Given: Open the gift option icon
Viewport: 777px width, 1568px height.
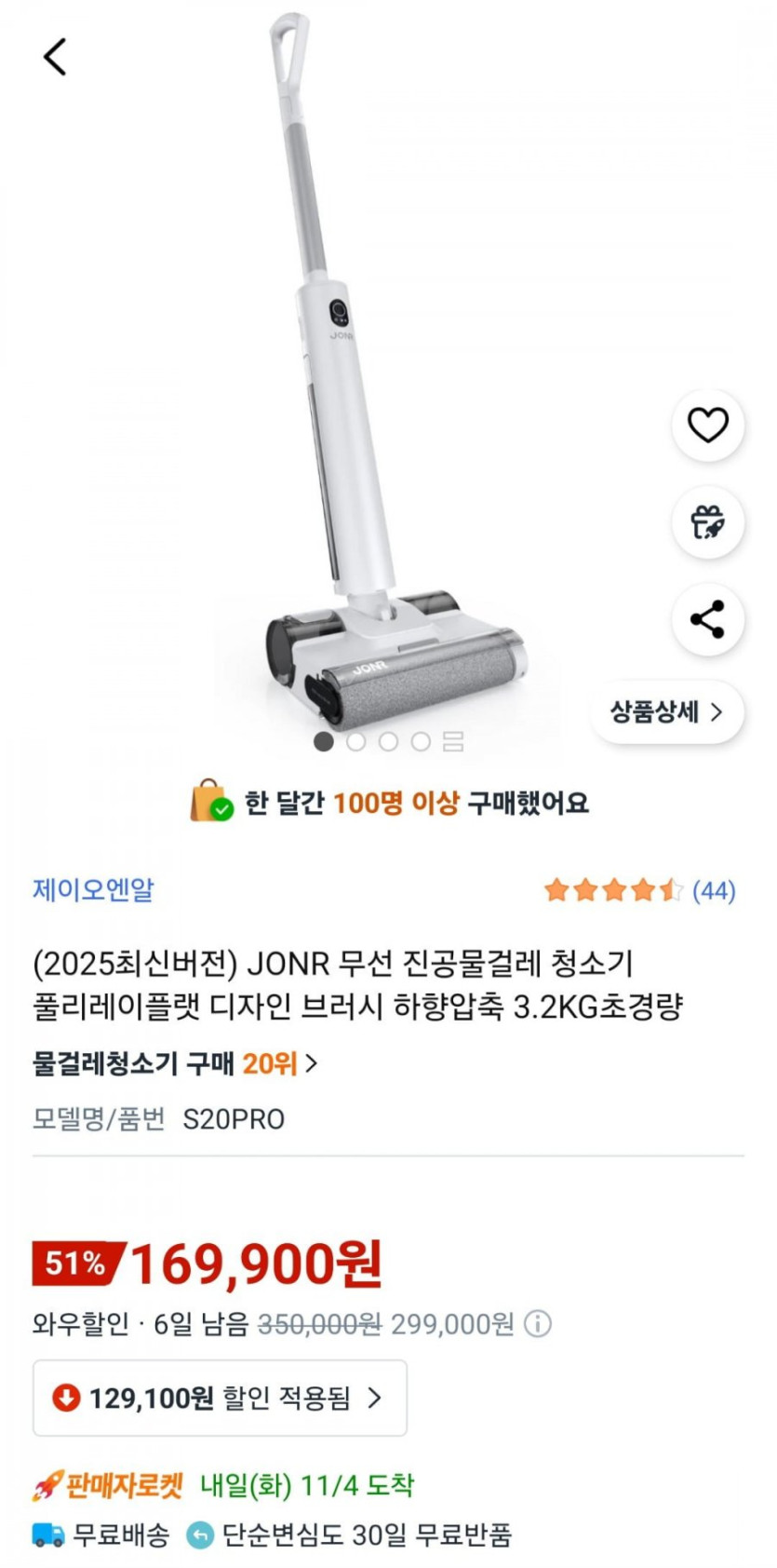Looking at the screenshot, I should pyautogui.click(x=708, y=523).
